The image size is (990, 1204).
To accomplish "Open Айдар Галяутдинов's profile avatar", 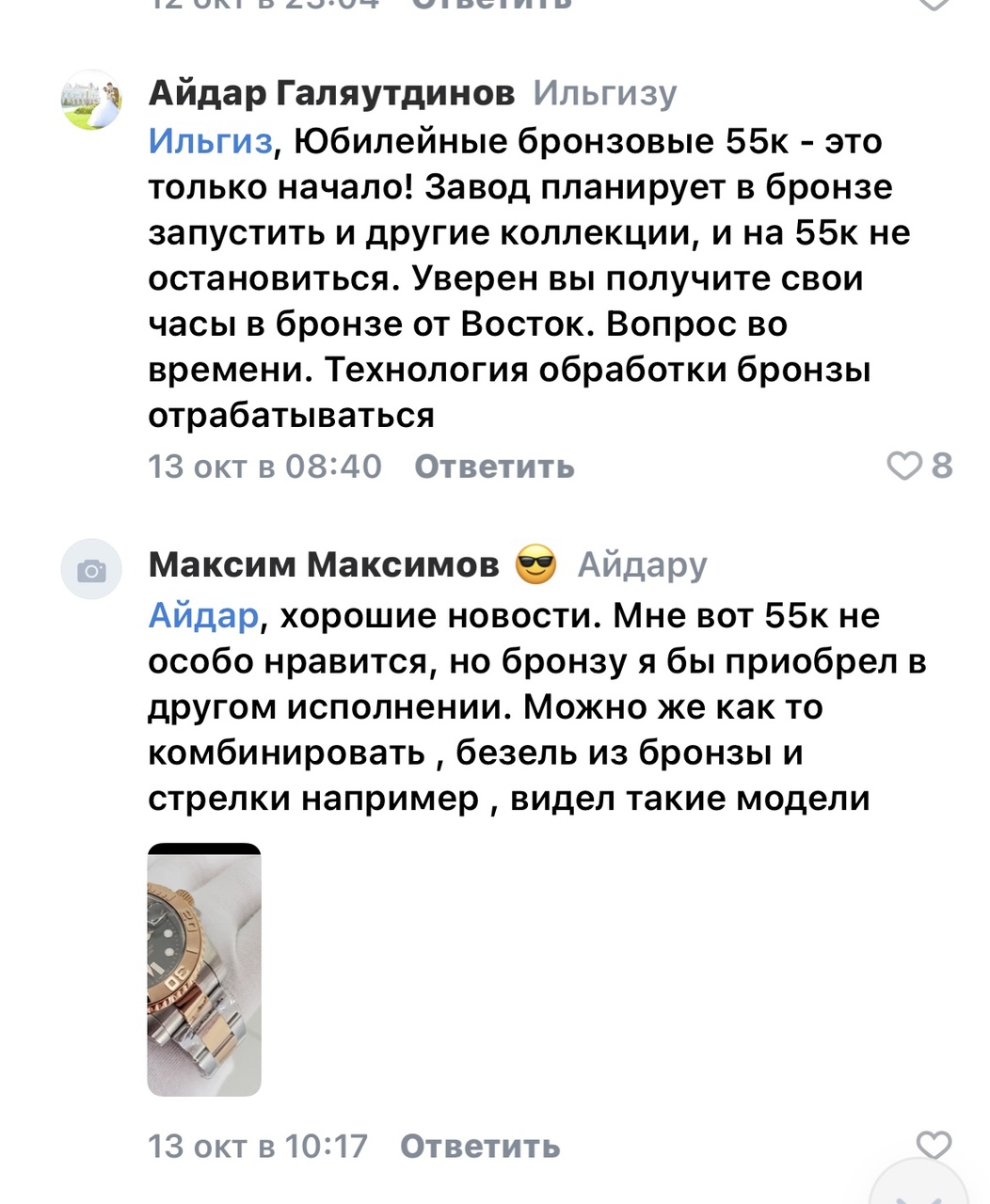I will 91,100.
